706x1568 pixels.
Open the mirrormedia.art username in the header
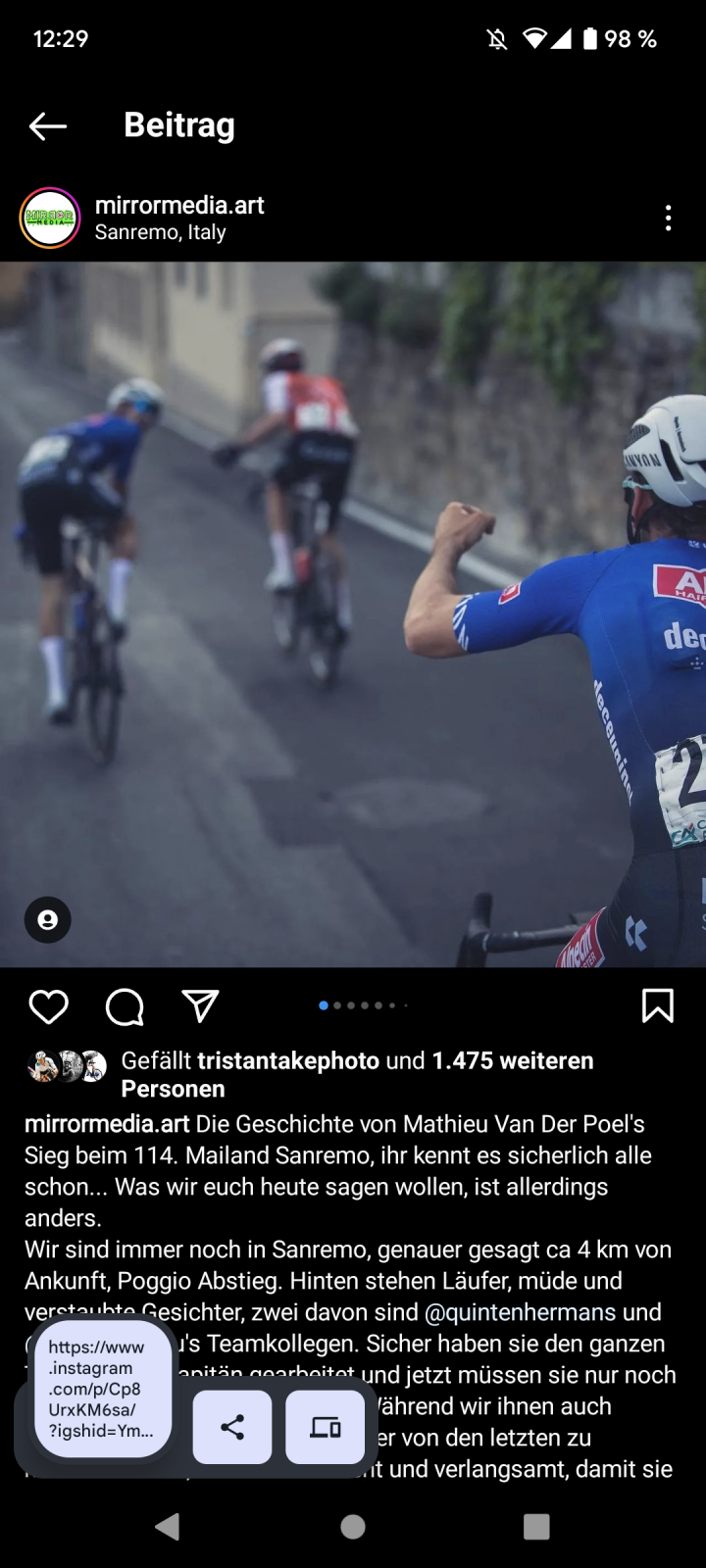[x=179, y=205]
